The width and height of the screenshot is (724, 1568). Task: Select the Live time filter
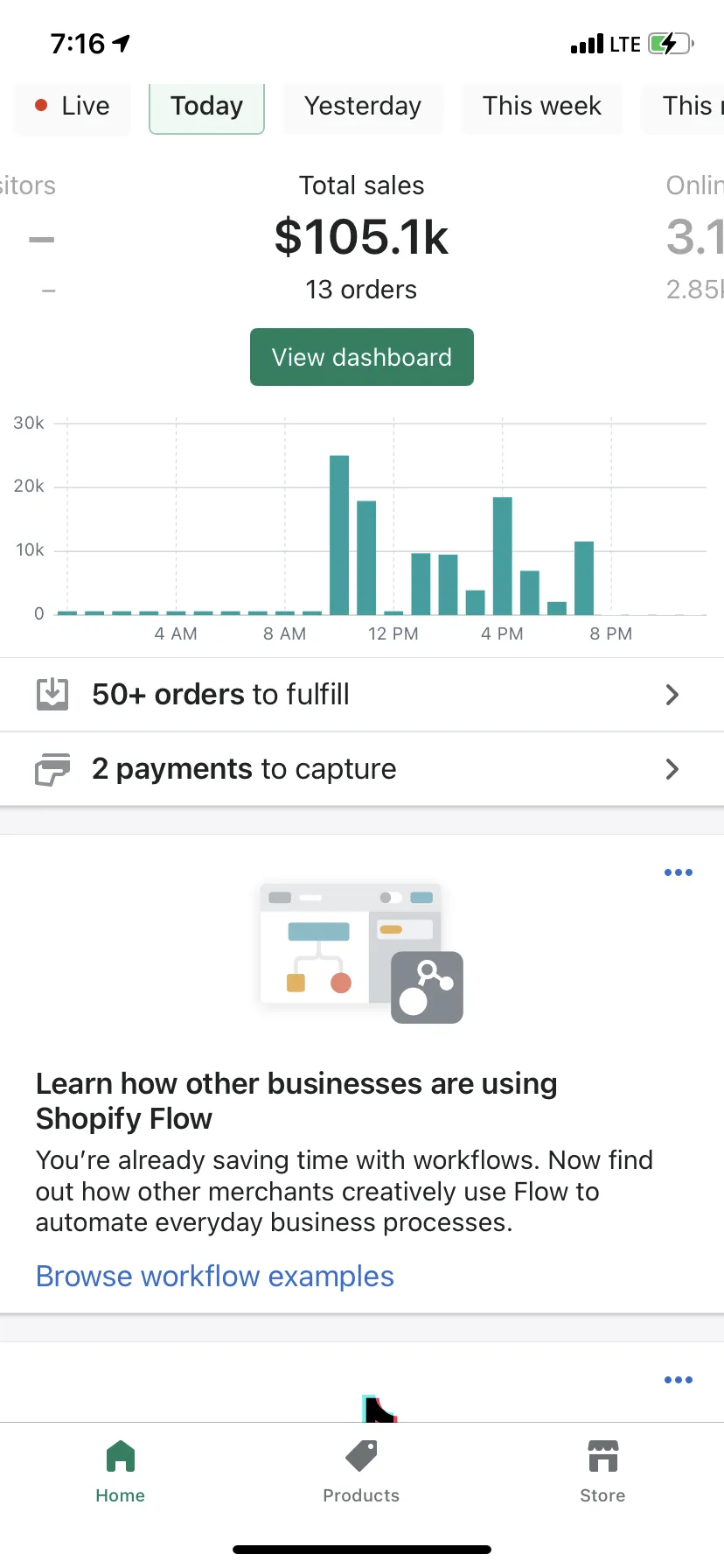coord(73,107)
